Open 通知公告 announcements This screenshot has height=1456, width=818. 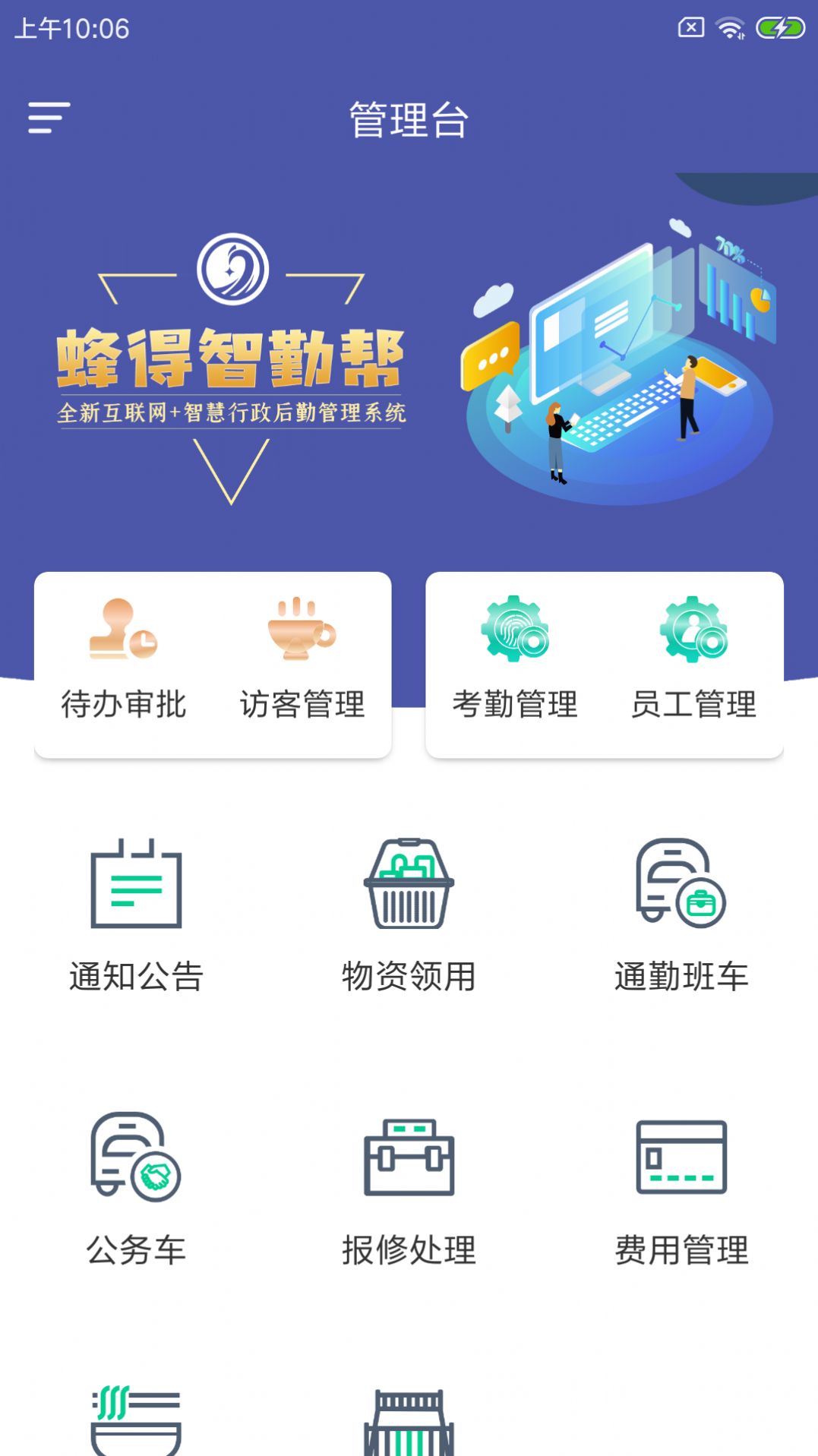coord(137,915)
